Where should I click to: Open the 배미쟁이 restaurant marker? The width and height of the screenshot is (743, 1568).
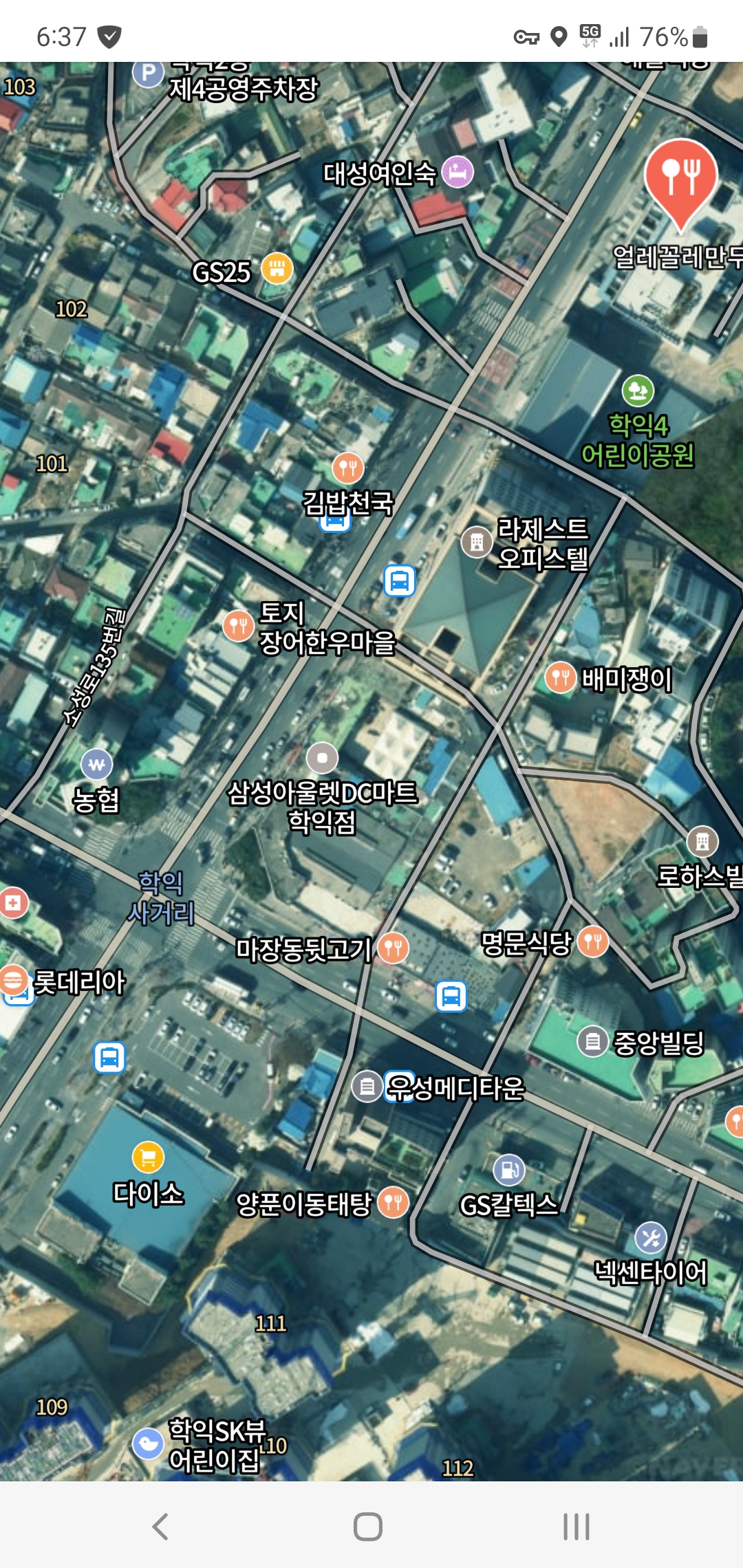(560, 678)
